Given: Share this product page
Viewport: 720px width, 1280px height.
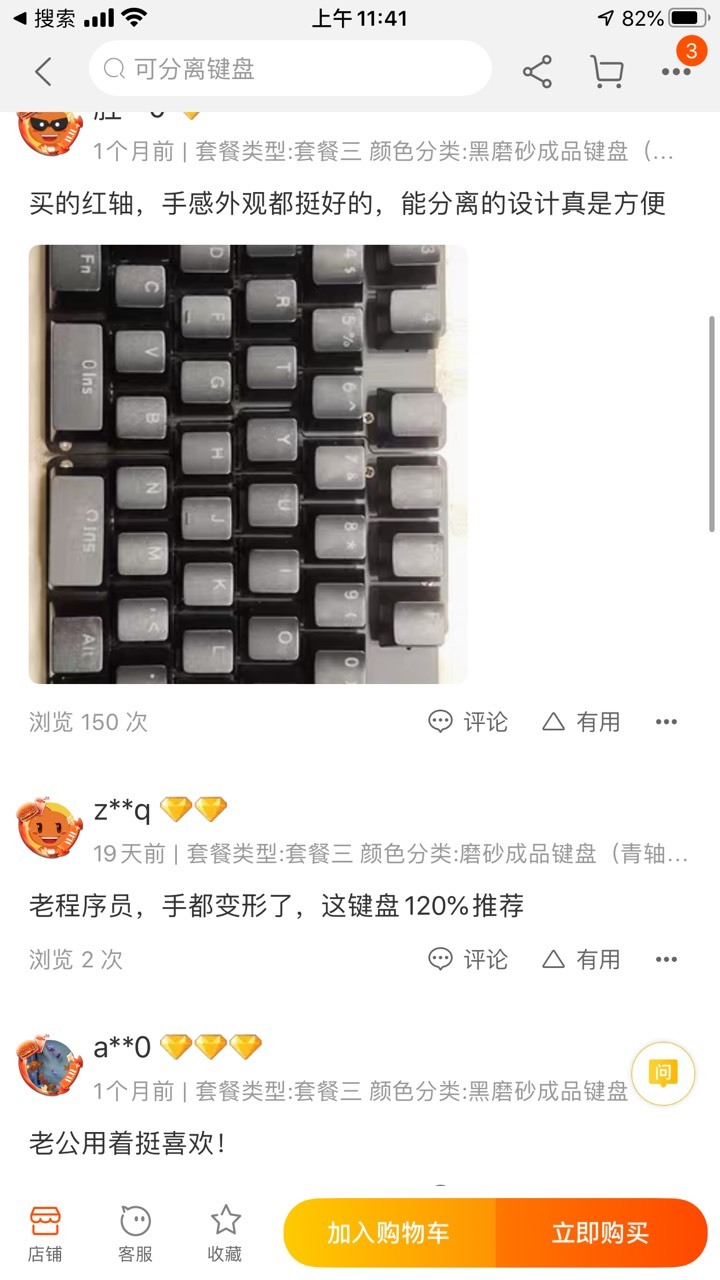Looking at the screenshot, I should (537, 71).
